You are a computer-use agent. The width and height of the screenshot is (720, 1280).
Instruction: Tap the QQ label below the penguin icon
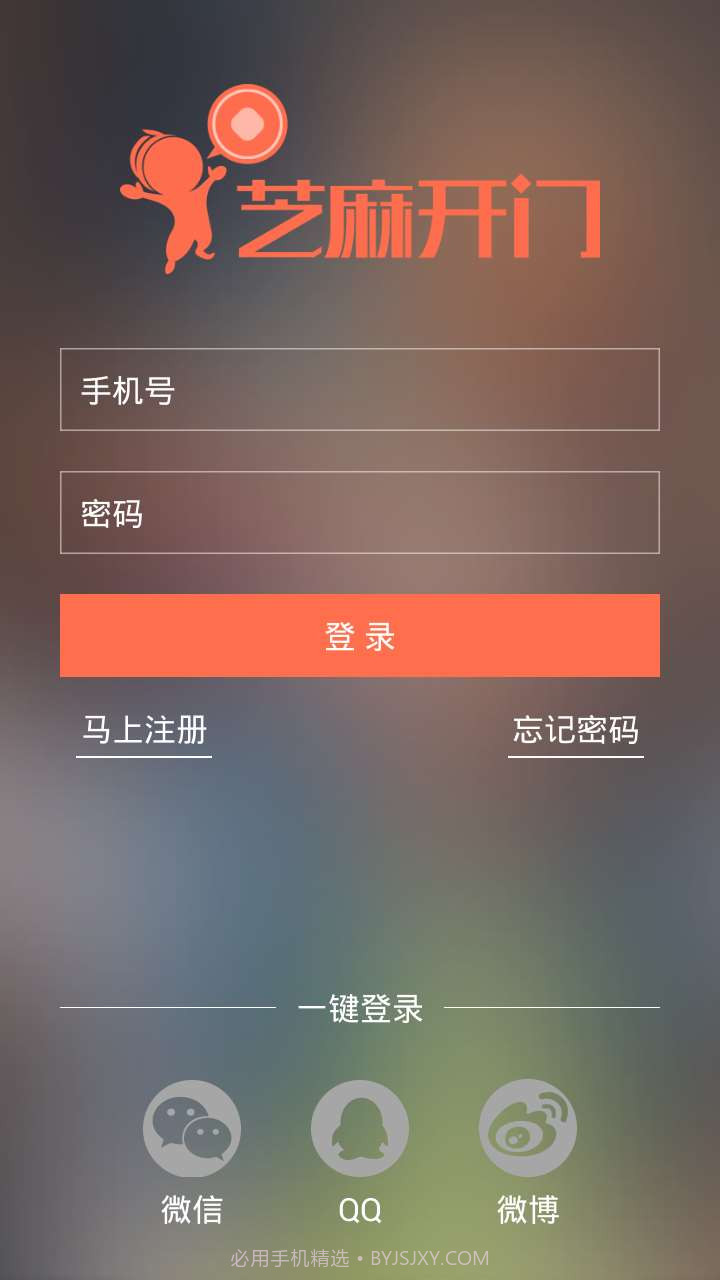pyautogui.click(x=360, y=1209)
